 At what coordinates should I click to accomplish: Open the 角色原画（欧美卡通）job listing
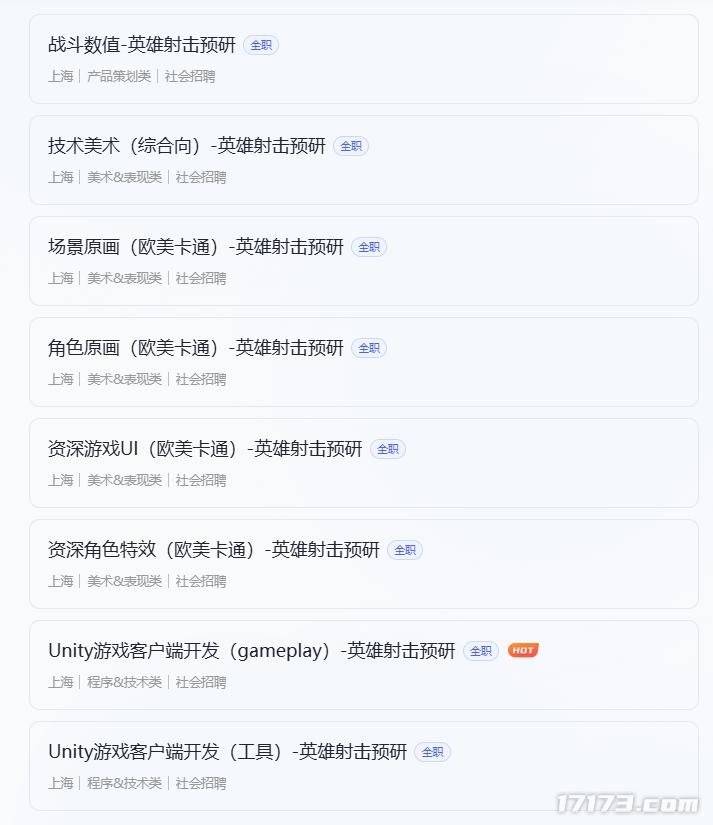coord(195,348)
